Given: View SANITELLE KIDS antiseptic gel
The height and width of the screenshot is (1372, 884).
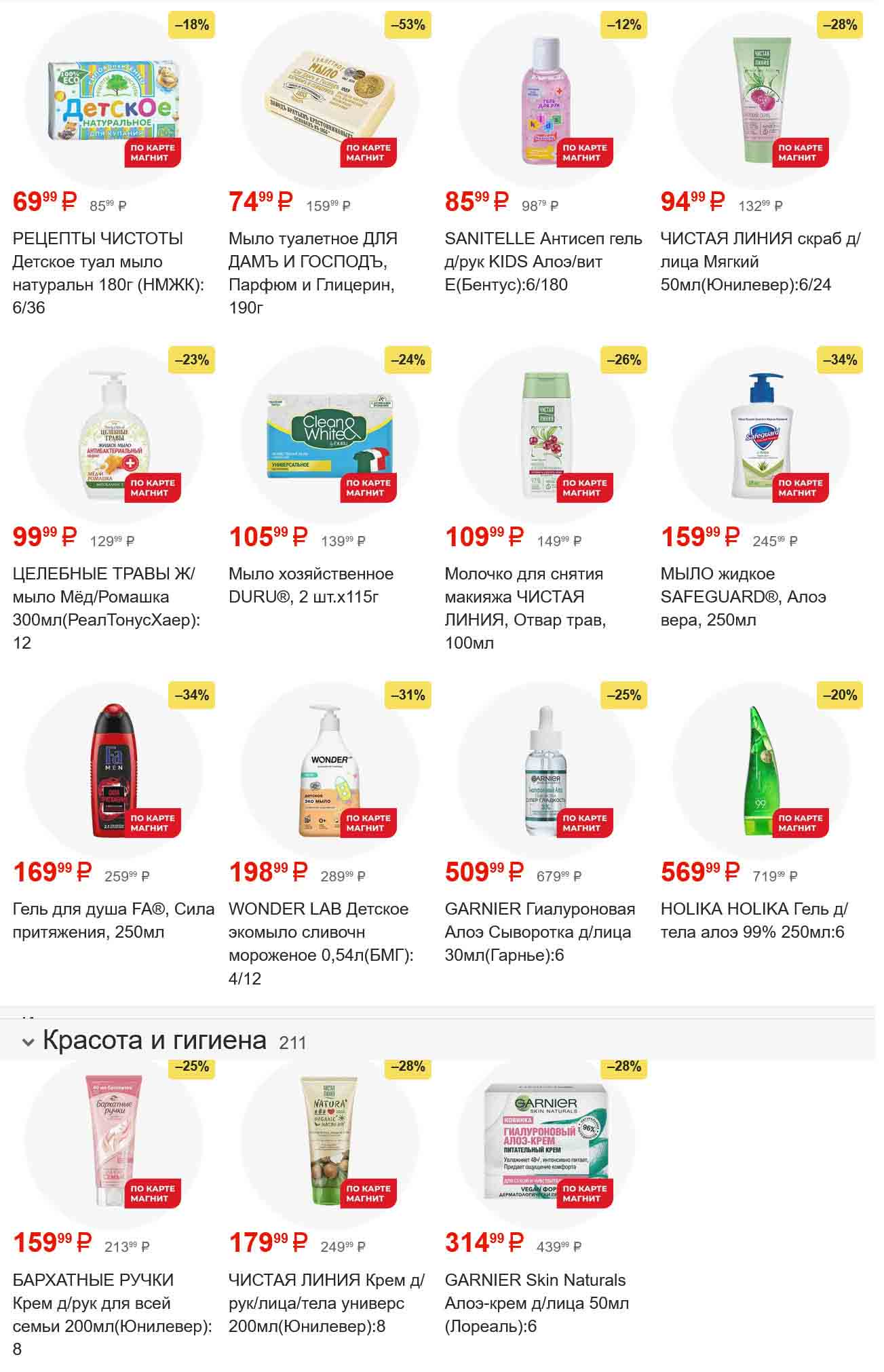Looking at the screenshot, I should click(545, 102).
